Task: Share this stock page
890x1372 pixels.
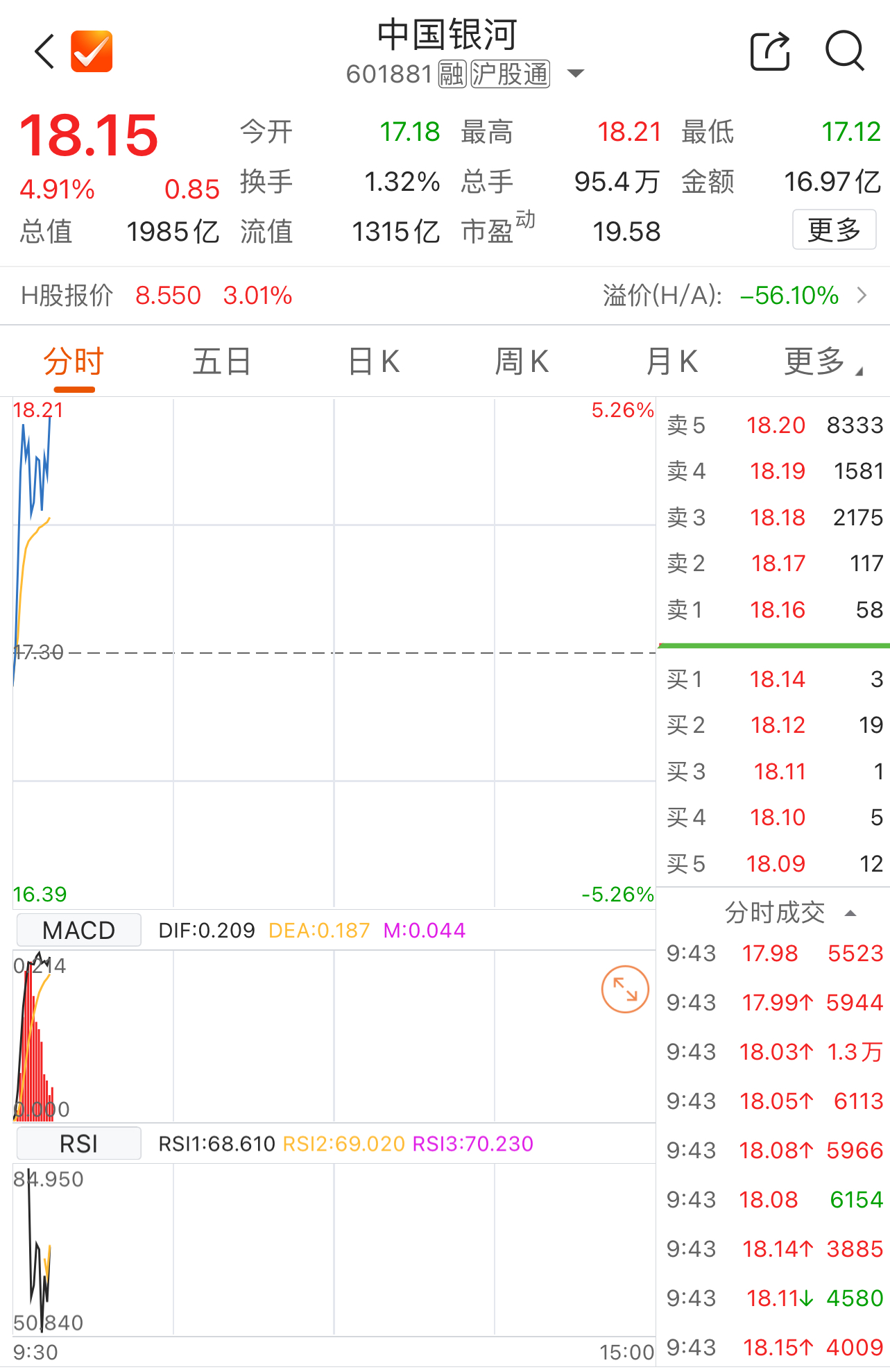Action: pos(770,51)
